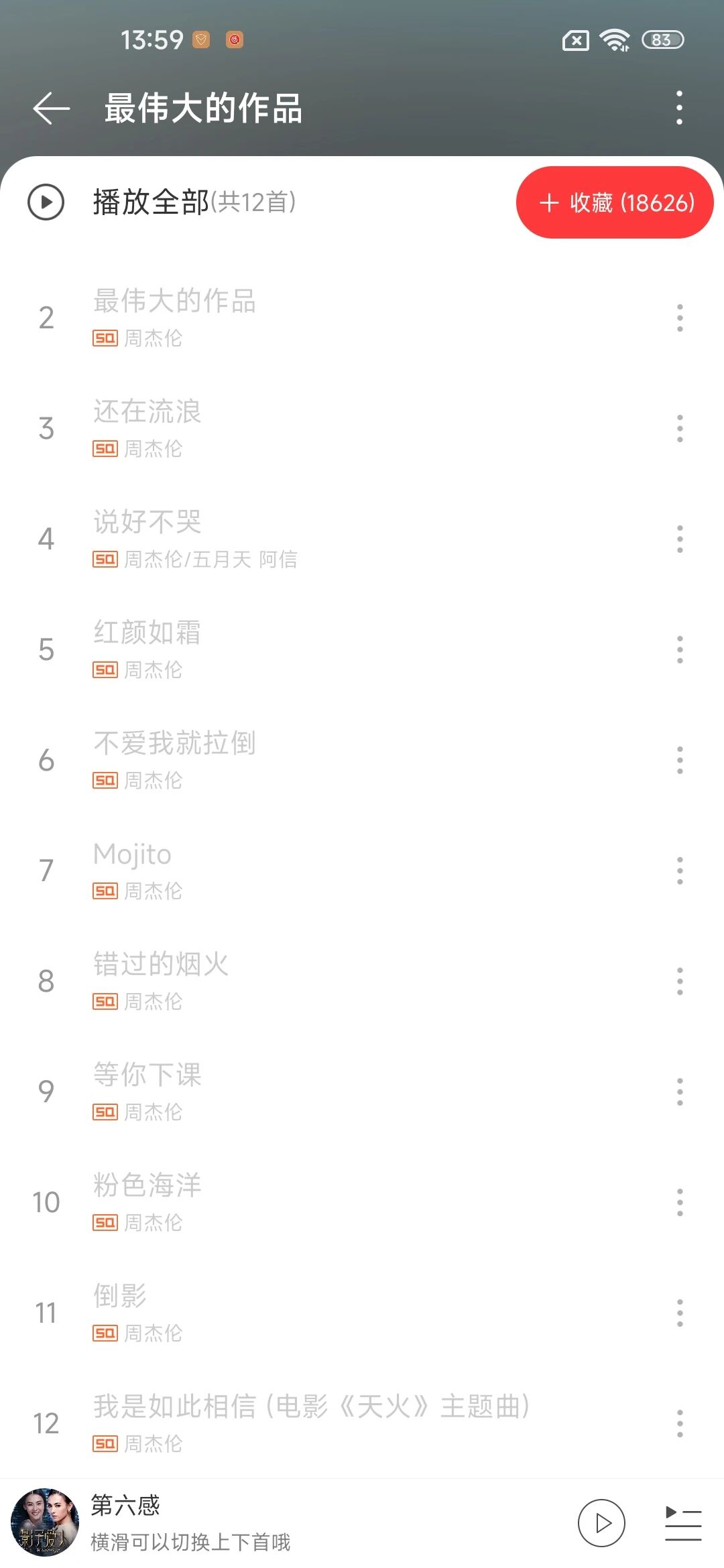
Task: Play all 12 songs
Action: pos(46,202)
